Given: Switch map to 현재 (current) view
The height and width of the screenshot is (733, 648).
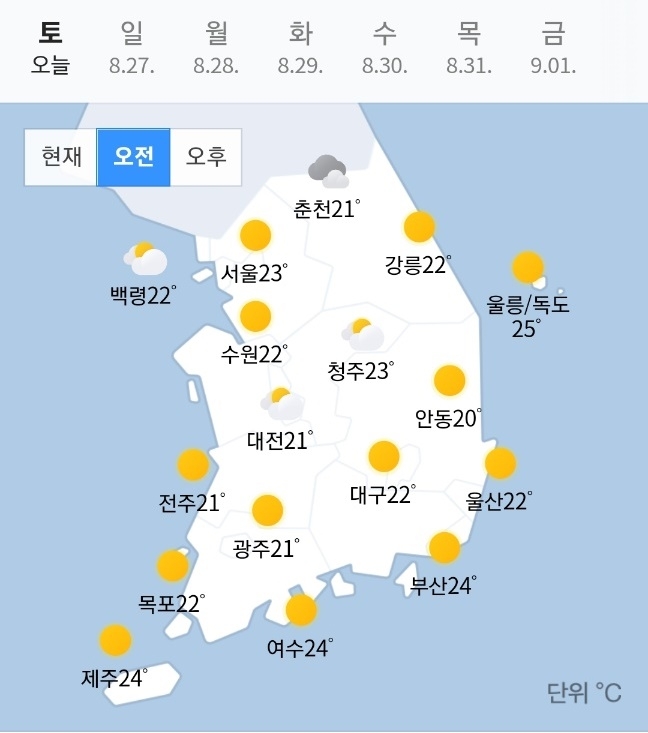Looking at the screenshot, I should tap(61, 157).
